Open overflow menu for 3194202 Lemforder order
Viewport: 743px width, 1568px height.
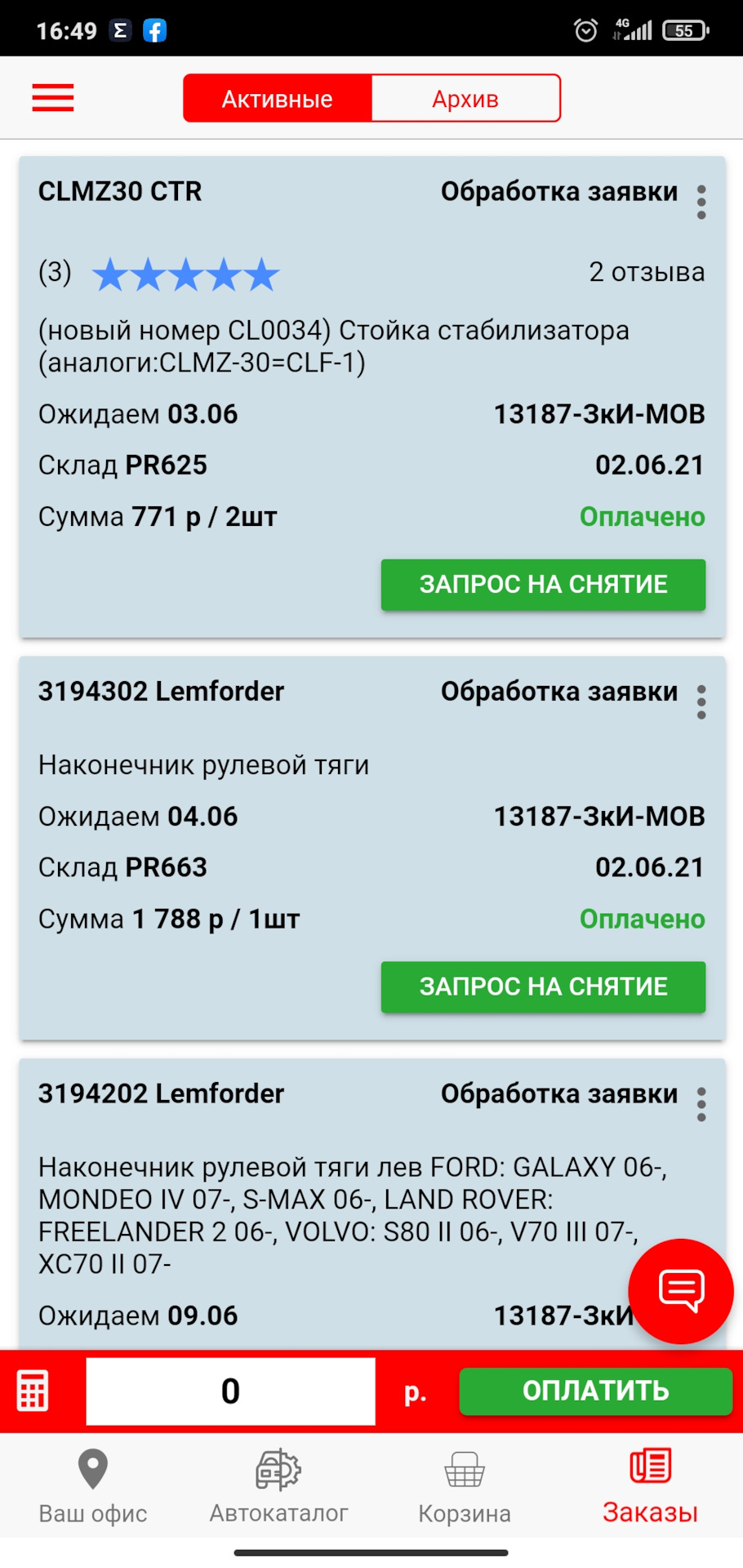click(701, 1104)
